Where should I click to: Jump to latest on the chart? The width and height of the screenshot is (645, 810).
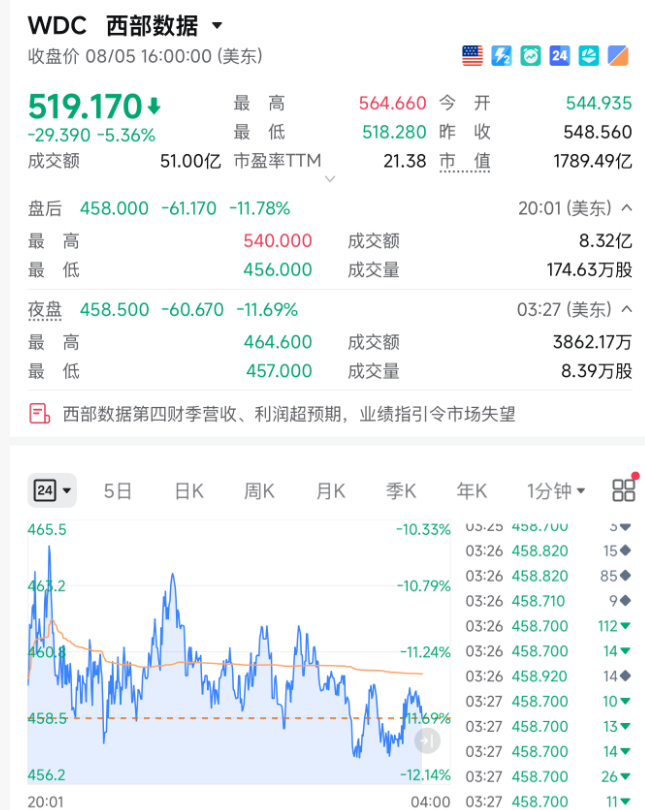(427, 741)
